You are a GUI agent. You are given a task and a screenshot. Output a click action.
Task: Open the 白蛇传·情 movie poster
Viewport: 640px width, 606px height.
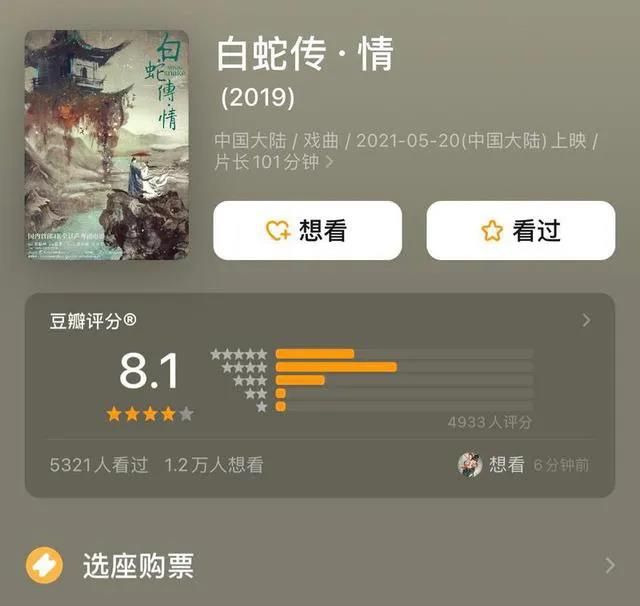point(107,145)
